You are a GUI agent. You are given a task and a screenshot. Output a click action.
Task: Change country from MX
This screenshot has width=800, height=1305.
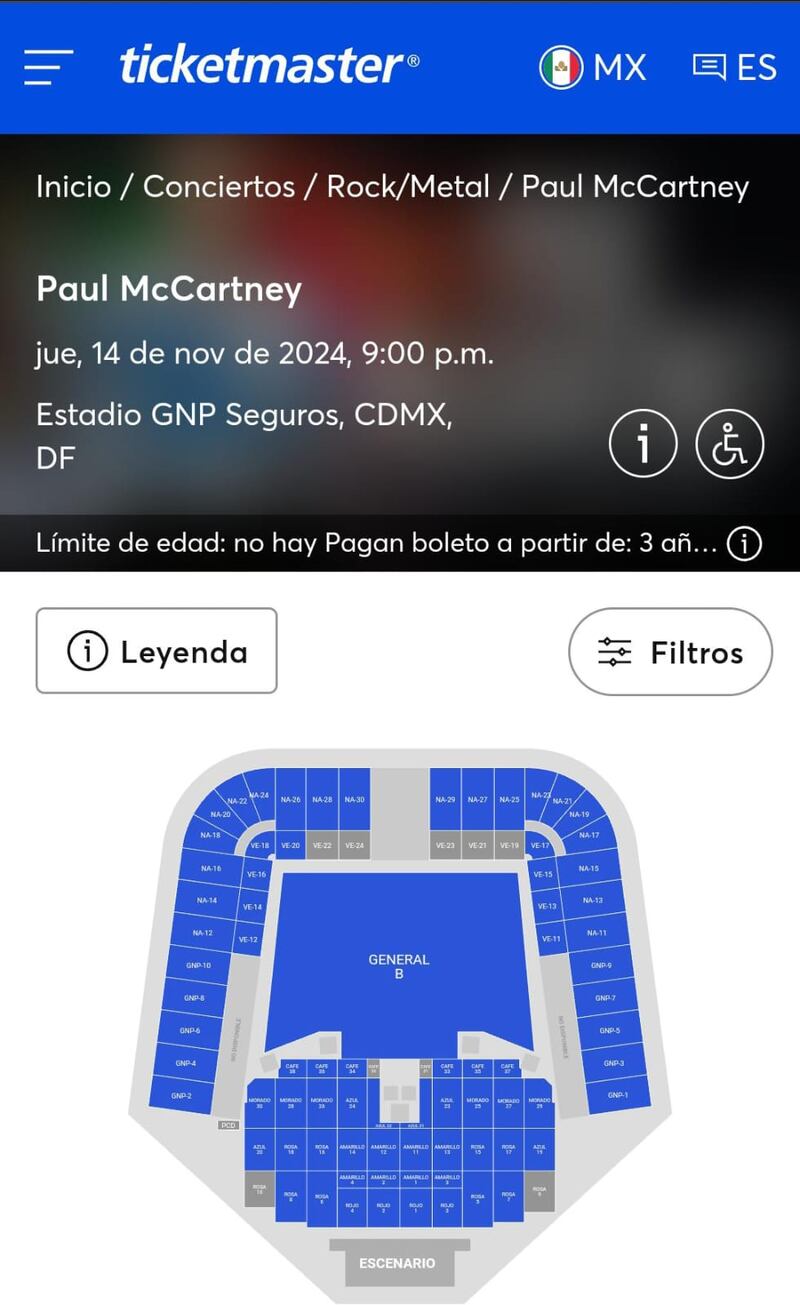593,67
